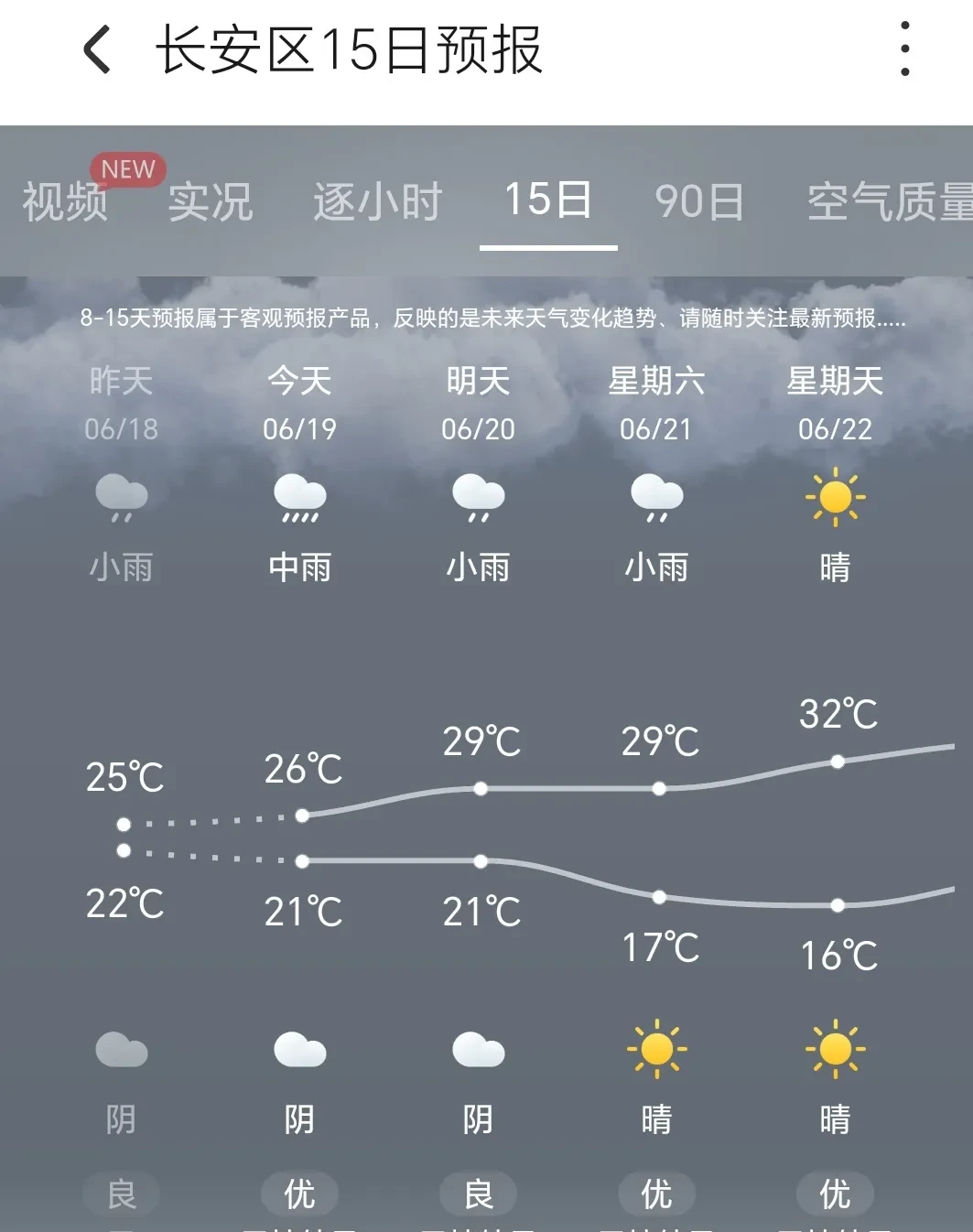Switch to the 90日 forecast tab

[699, 201]
